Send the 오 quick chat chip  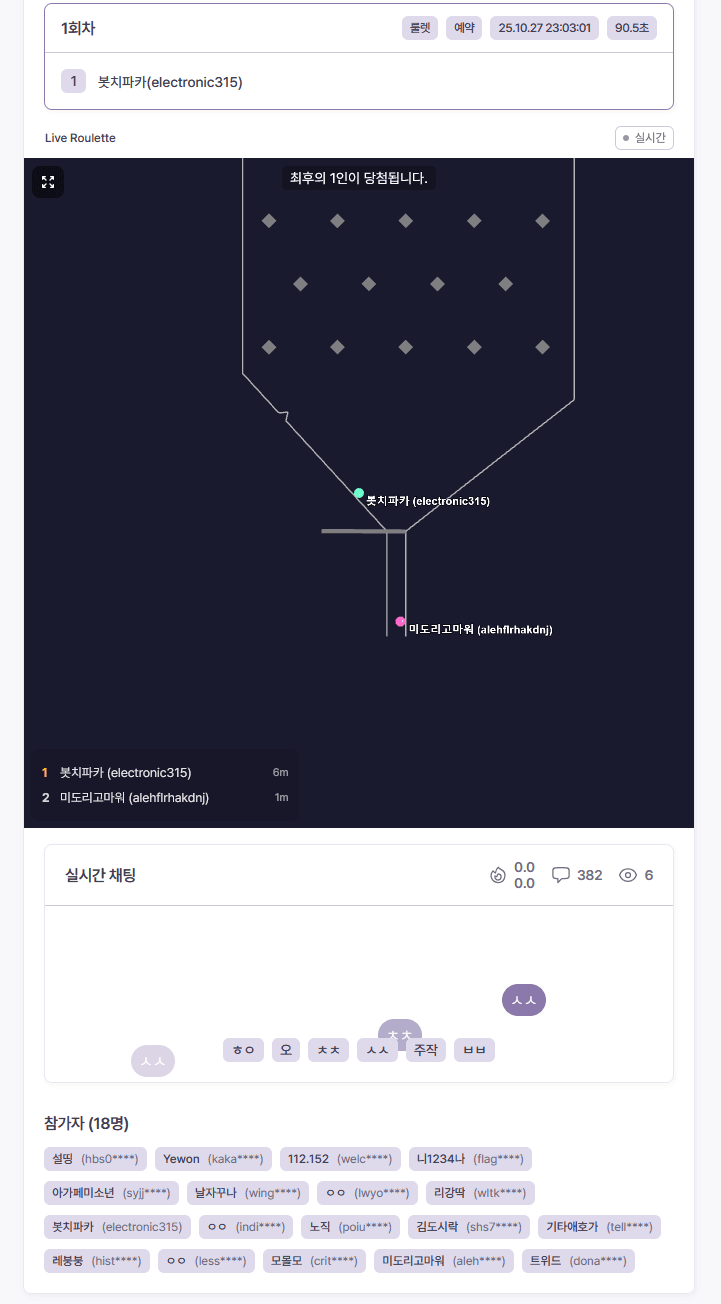(x=286, y=1050)
